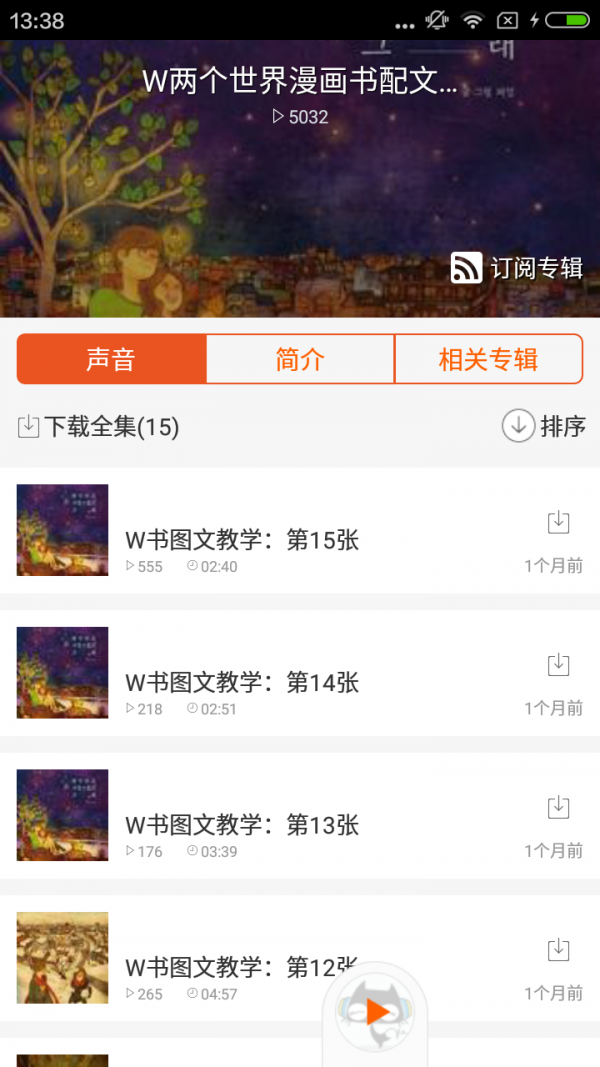The height and width of the screenshot is (1067, 600).
Task: Tap the floating orange play button
Action: point(377,1012)
